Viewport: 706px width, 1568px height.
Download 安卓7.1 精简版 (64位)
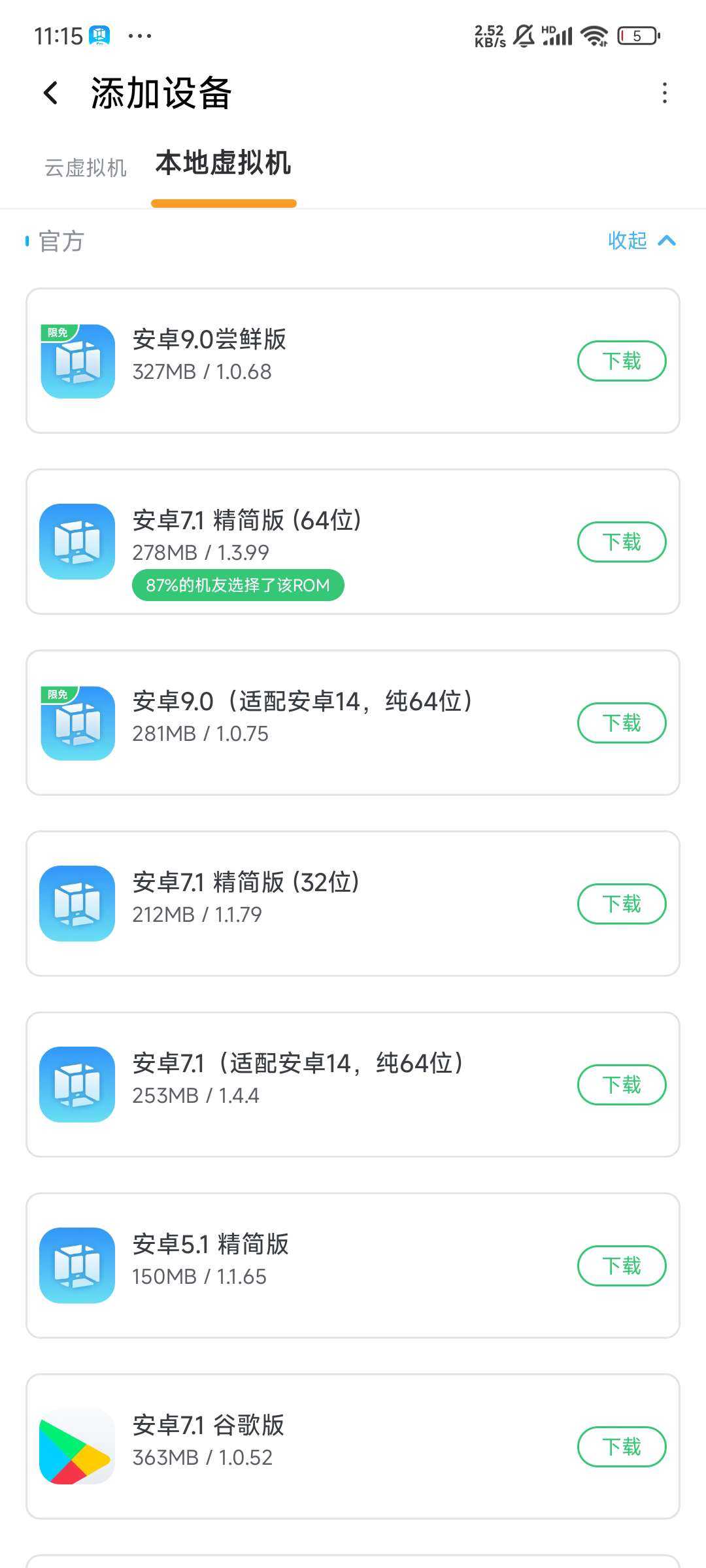point(621,542)
